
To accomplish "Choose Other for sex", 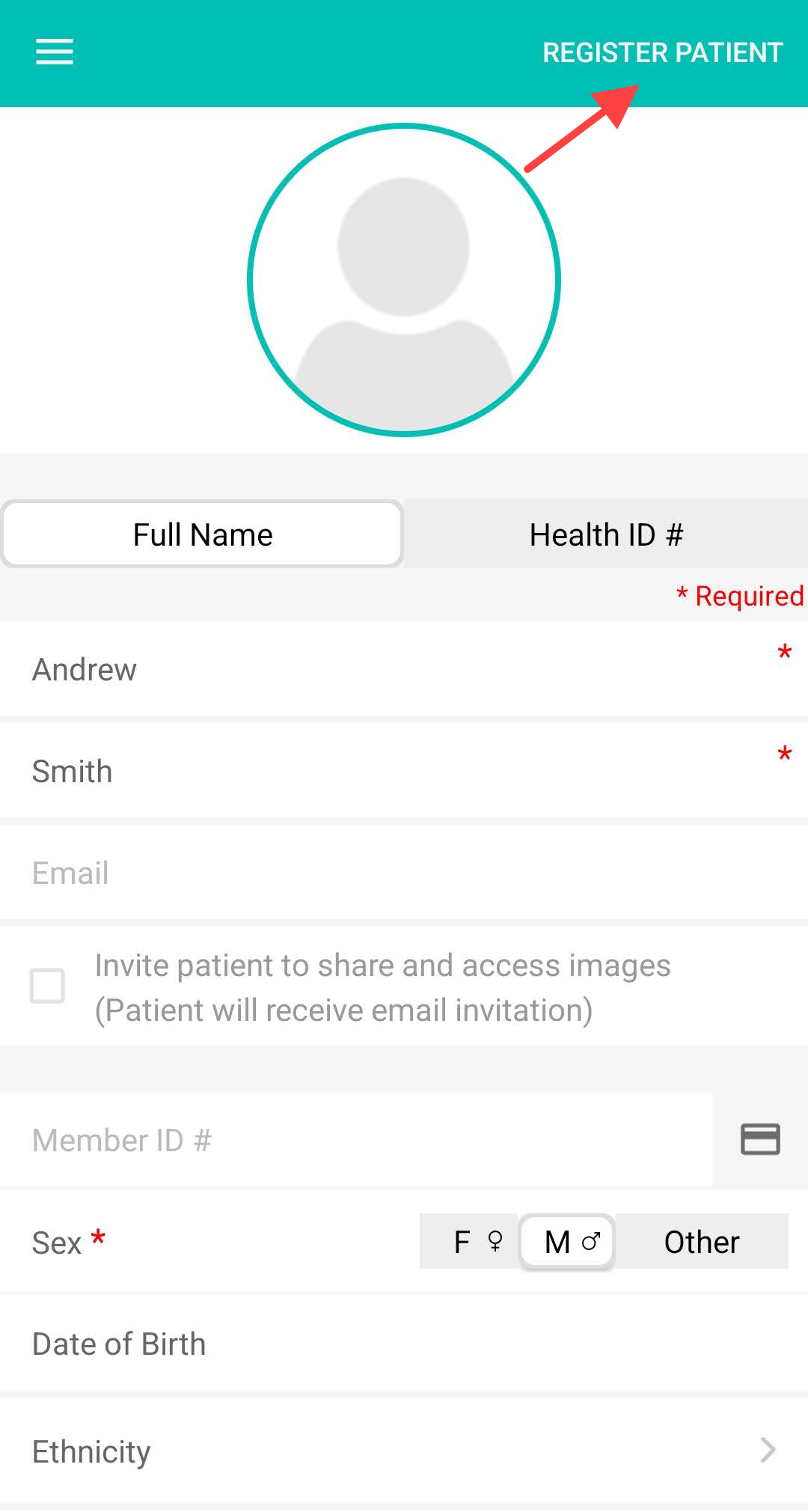I will coord(701,1242).
